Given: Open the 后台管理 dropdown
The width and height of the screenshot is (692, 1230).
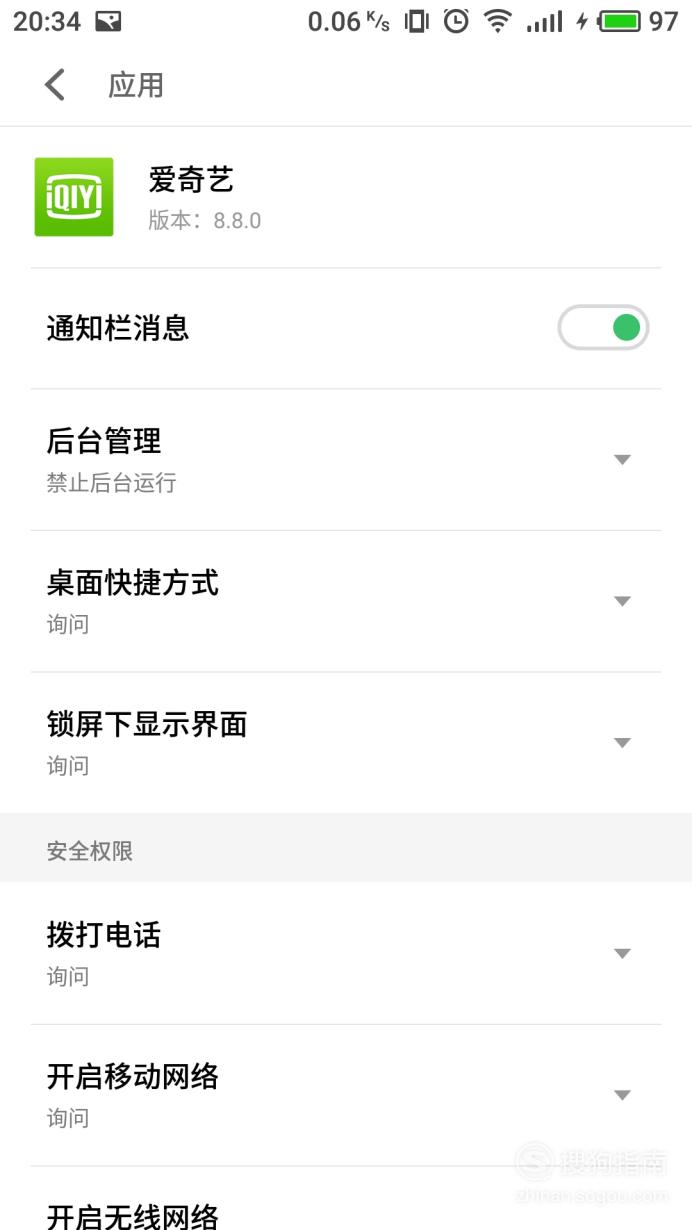Looking at the screenshot, I should 345,460.
